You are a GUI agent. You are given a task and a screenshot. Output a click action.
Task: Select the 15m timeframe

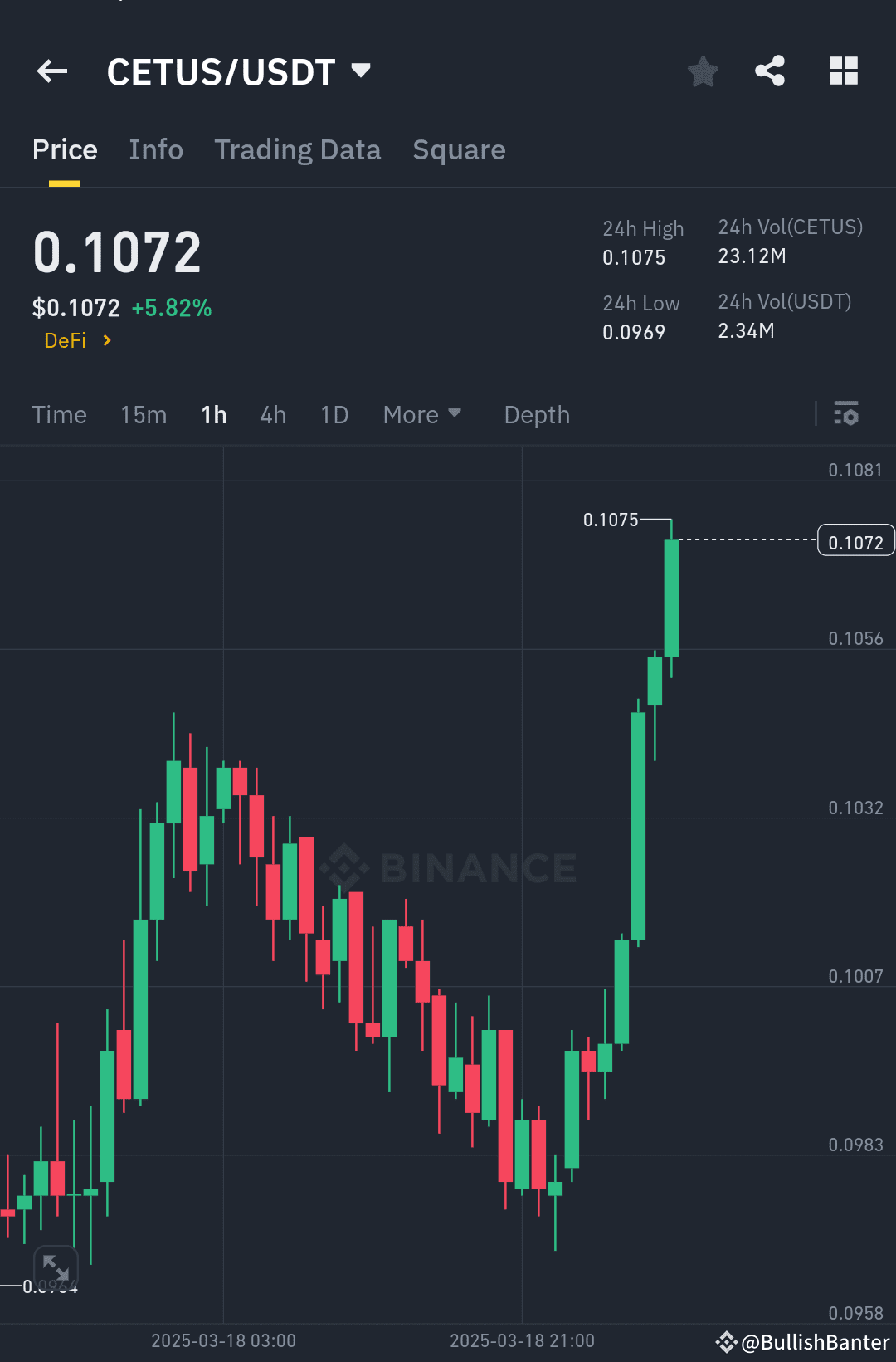coord(142,414)
